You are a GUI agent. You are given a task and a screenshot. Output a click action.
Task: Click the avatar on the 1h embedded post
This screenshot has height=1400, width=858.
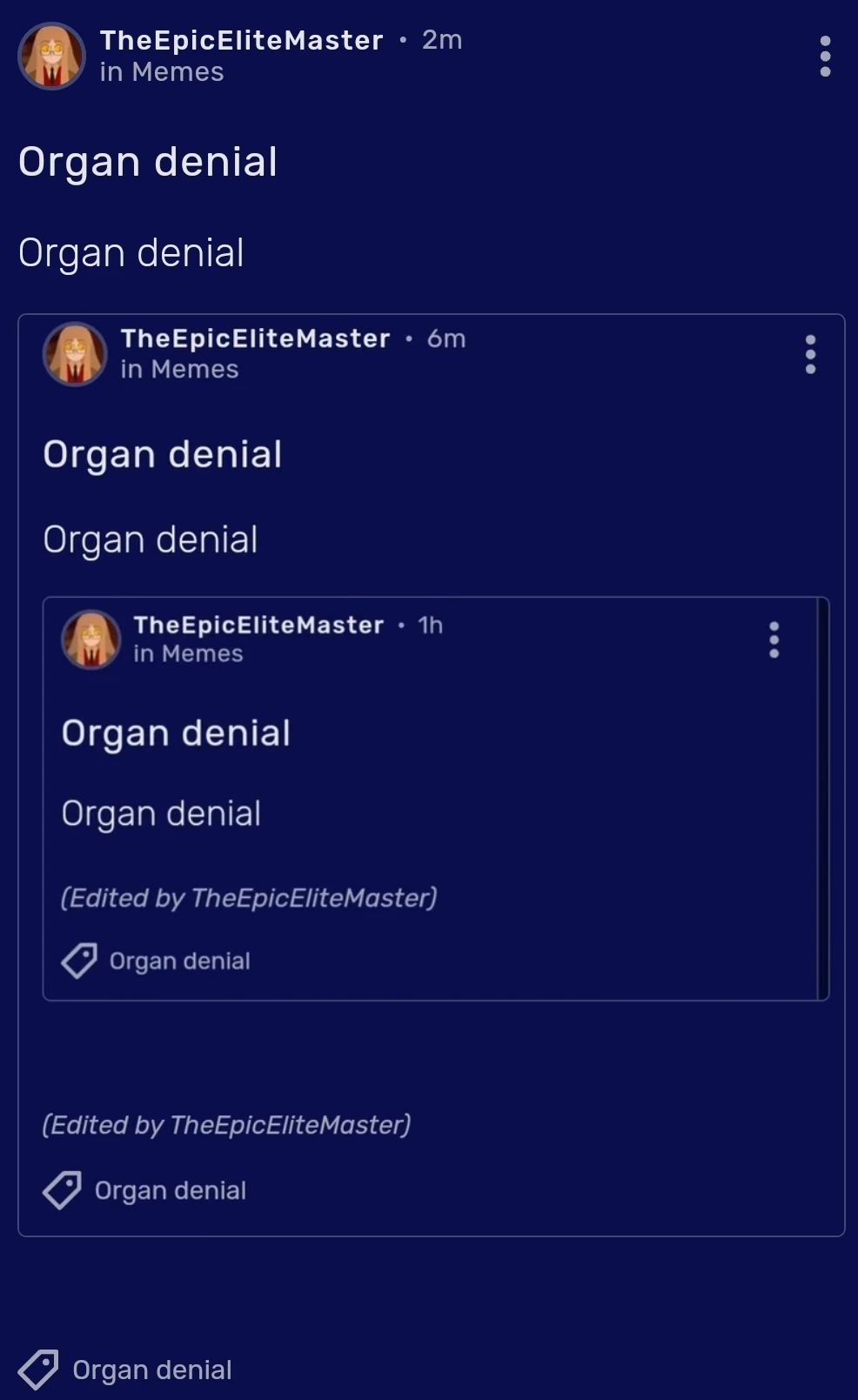(90, 640)
